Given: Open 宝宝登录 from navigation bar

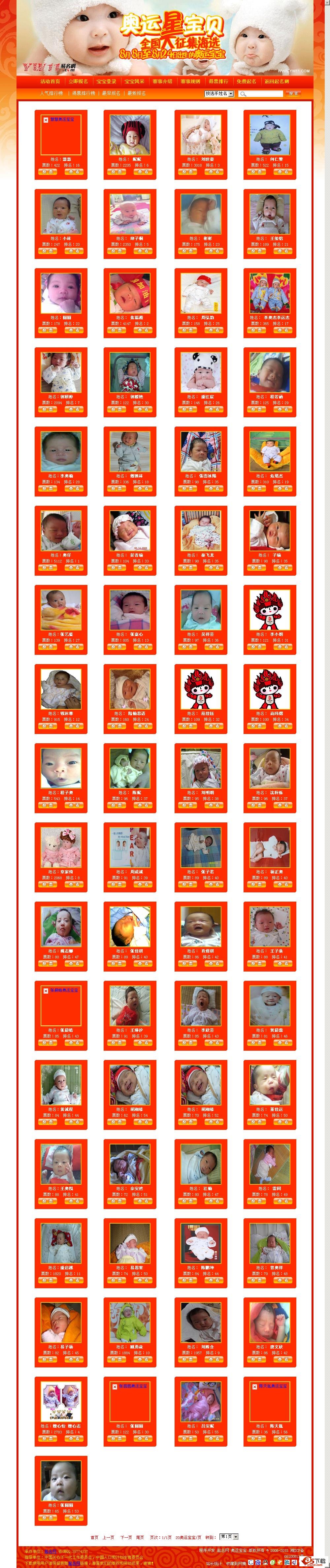Looking at the screenshot, I should (106, 81).
